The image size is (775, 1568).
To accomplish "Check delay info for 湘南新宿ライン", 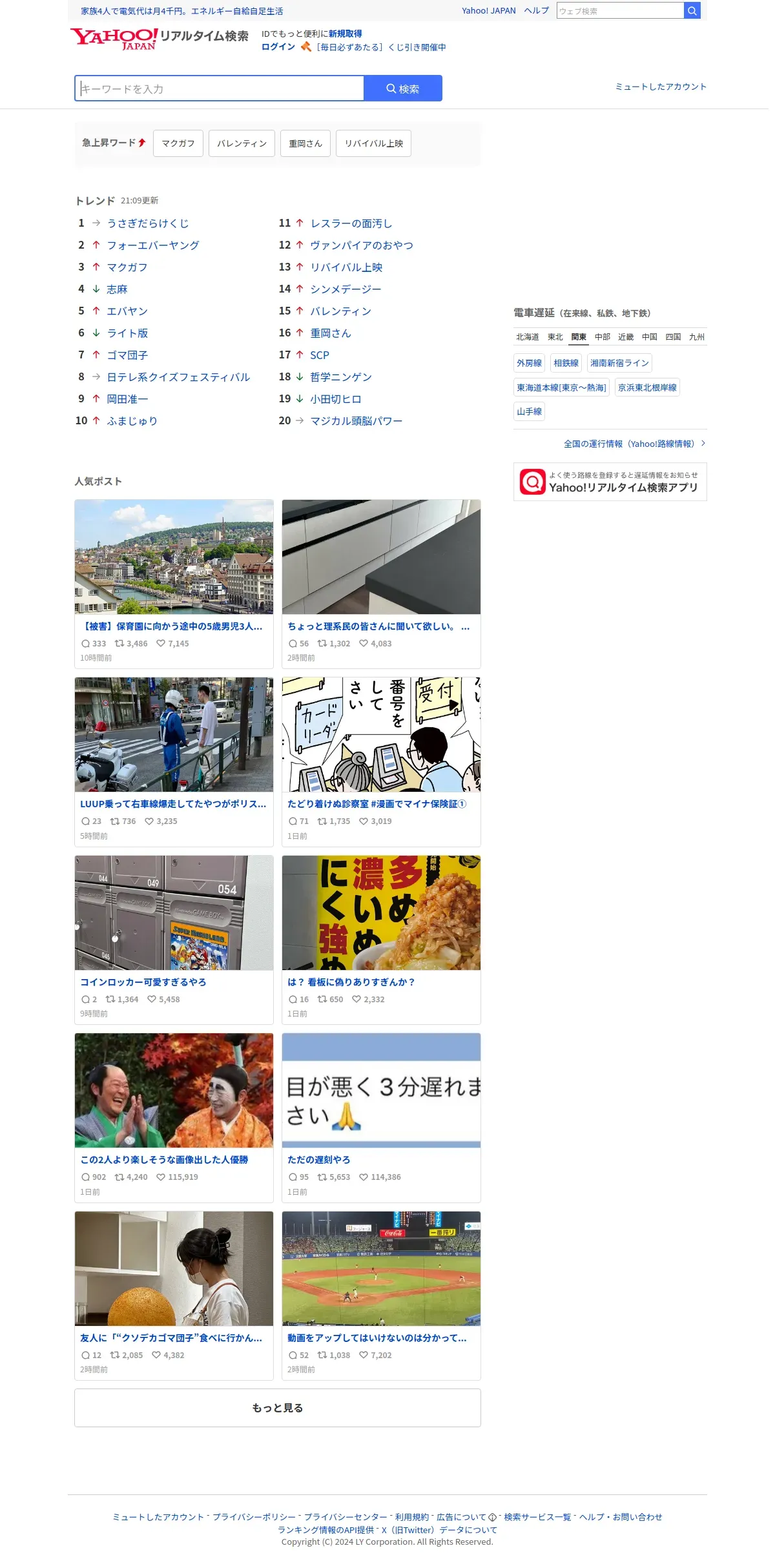I will pyautogui.click(x=619, y=363).
